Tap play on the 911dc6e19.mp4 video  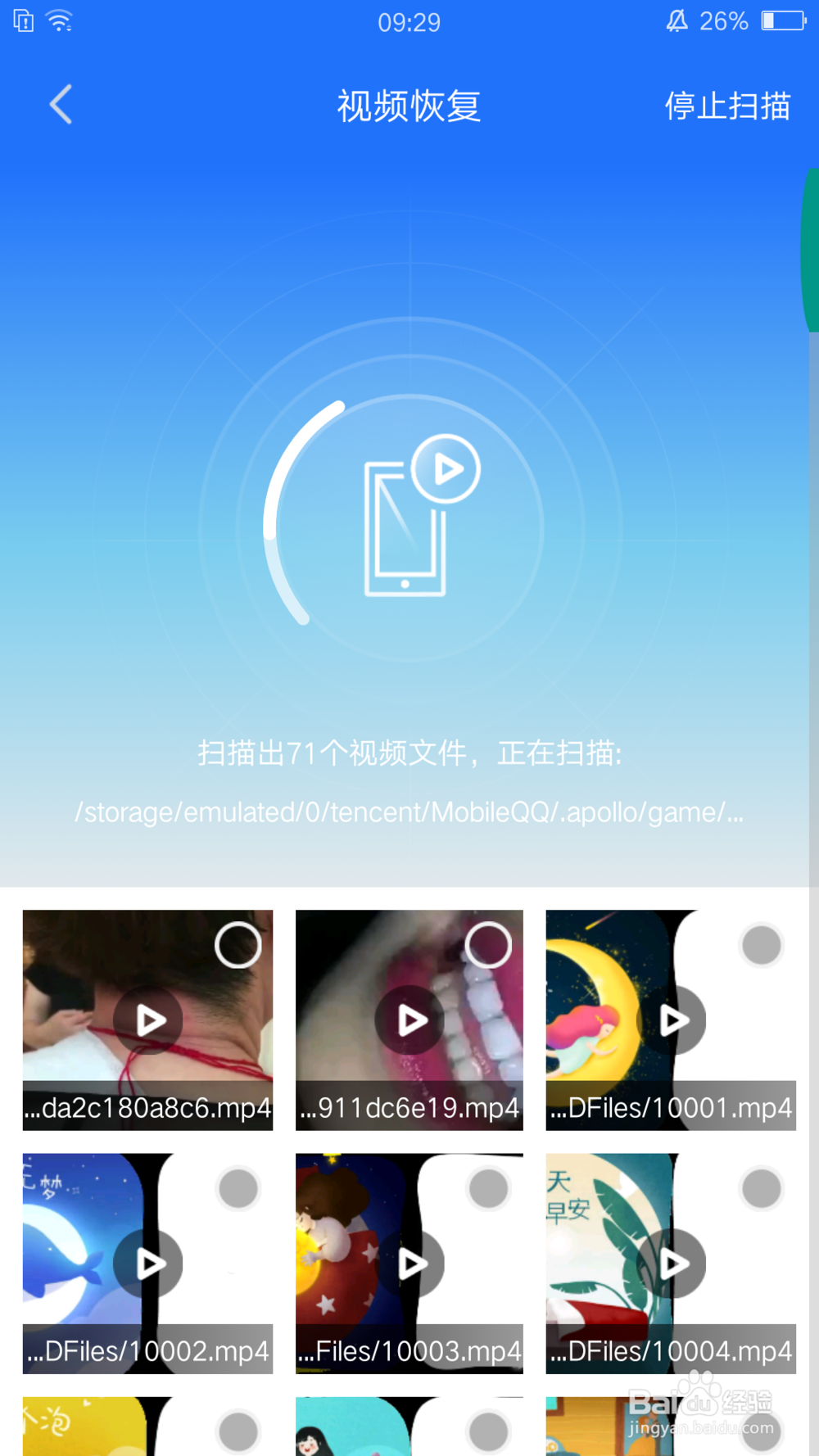(409, 1020)
